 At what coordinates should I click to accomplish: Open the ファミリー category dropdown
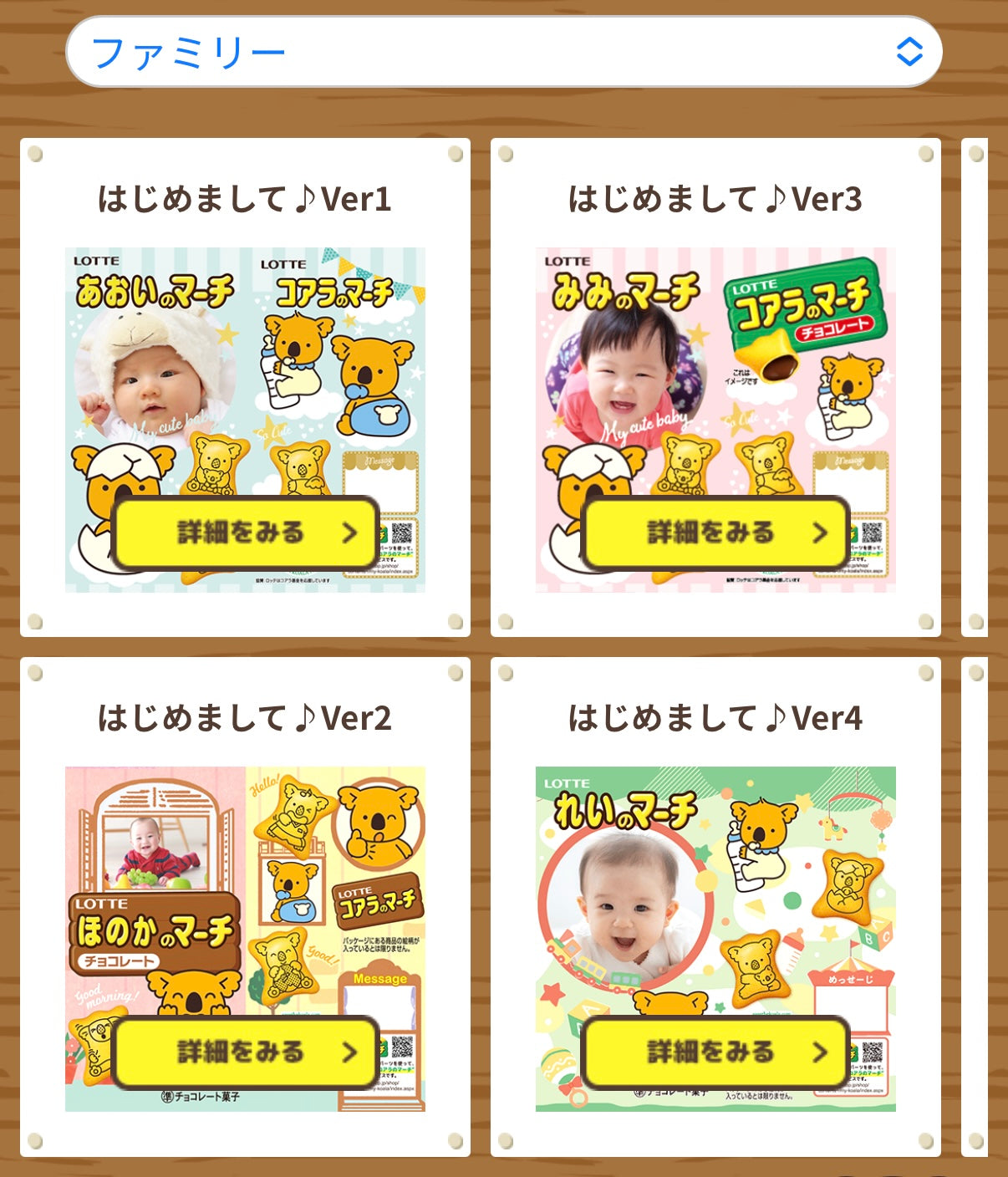(503, 52)
